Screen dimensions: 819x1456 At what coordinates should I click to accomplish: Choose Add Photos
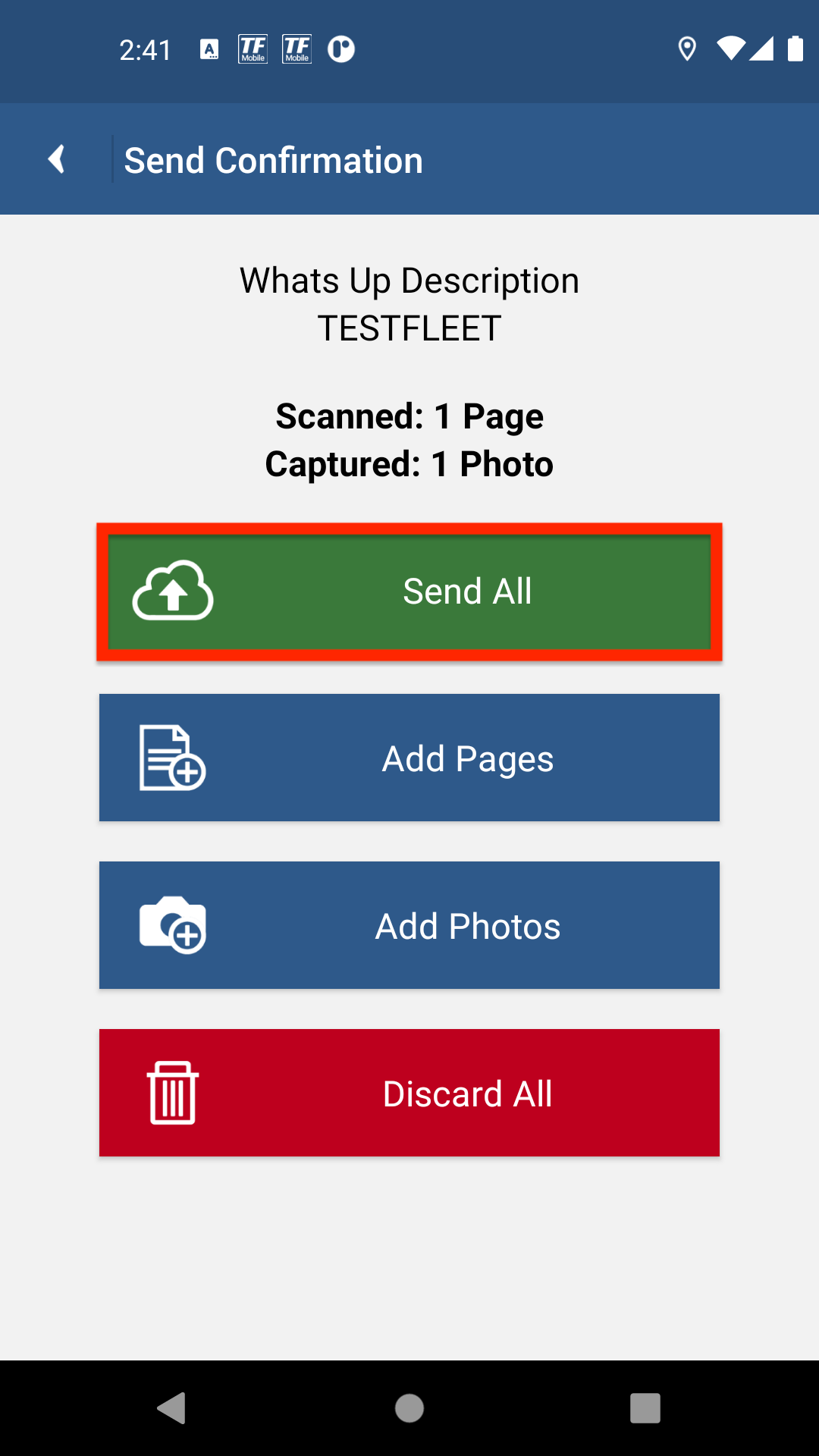[x=409, y=925]
